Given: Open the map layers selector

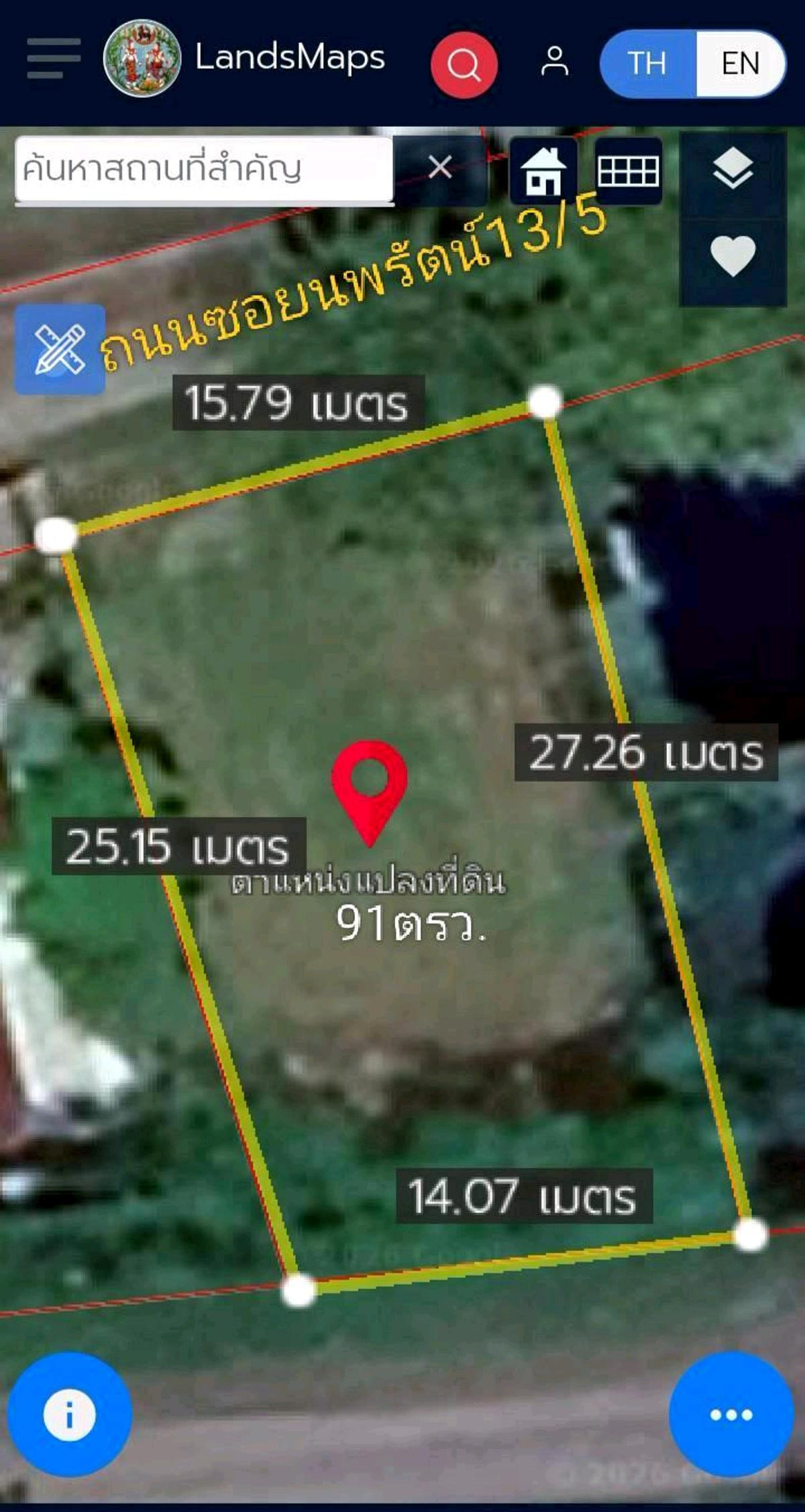Looking at the screenshot, I should (733, 169).
